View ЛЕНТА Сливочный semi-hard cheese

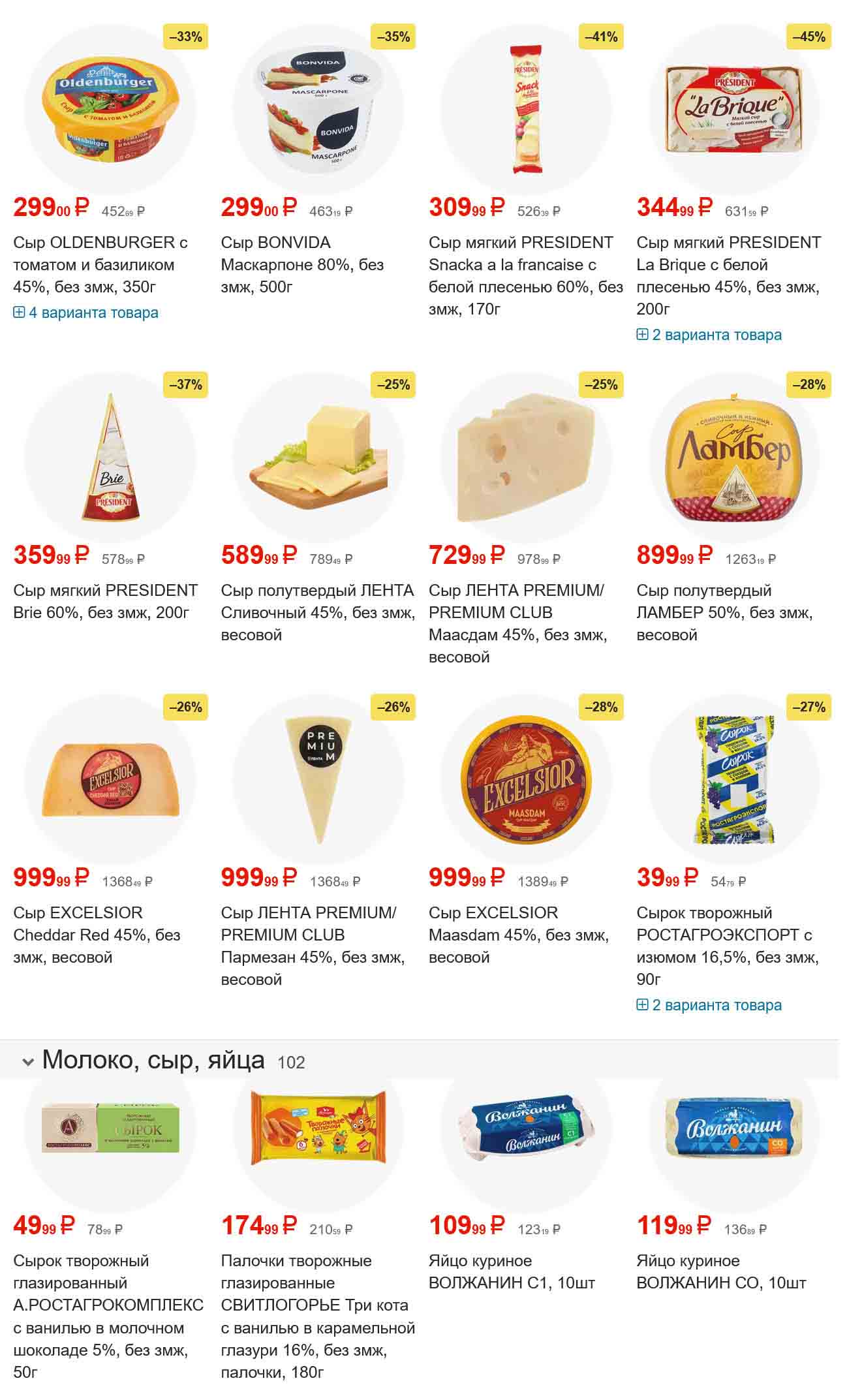tap(317, 612)
